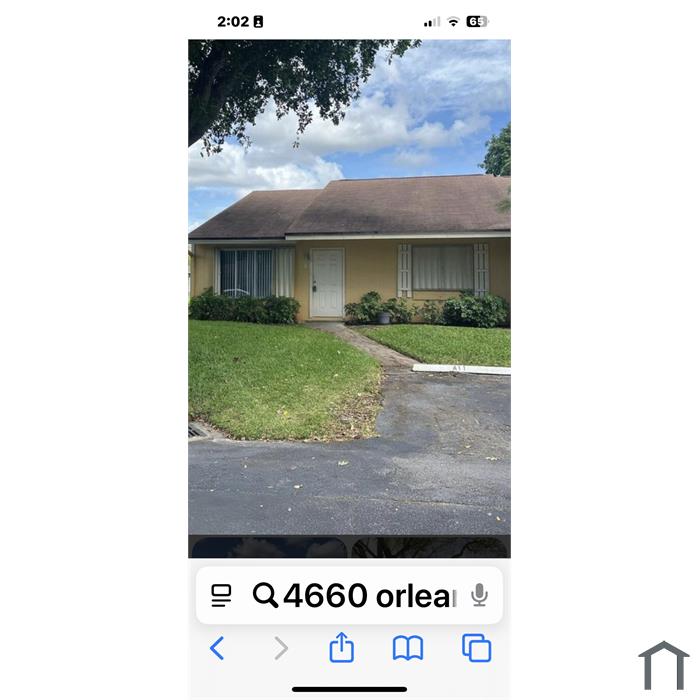Share this page
Image resolution: width=700 pixels, height=700 pixels.
pos(342,648)
